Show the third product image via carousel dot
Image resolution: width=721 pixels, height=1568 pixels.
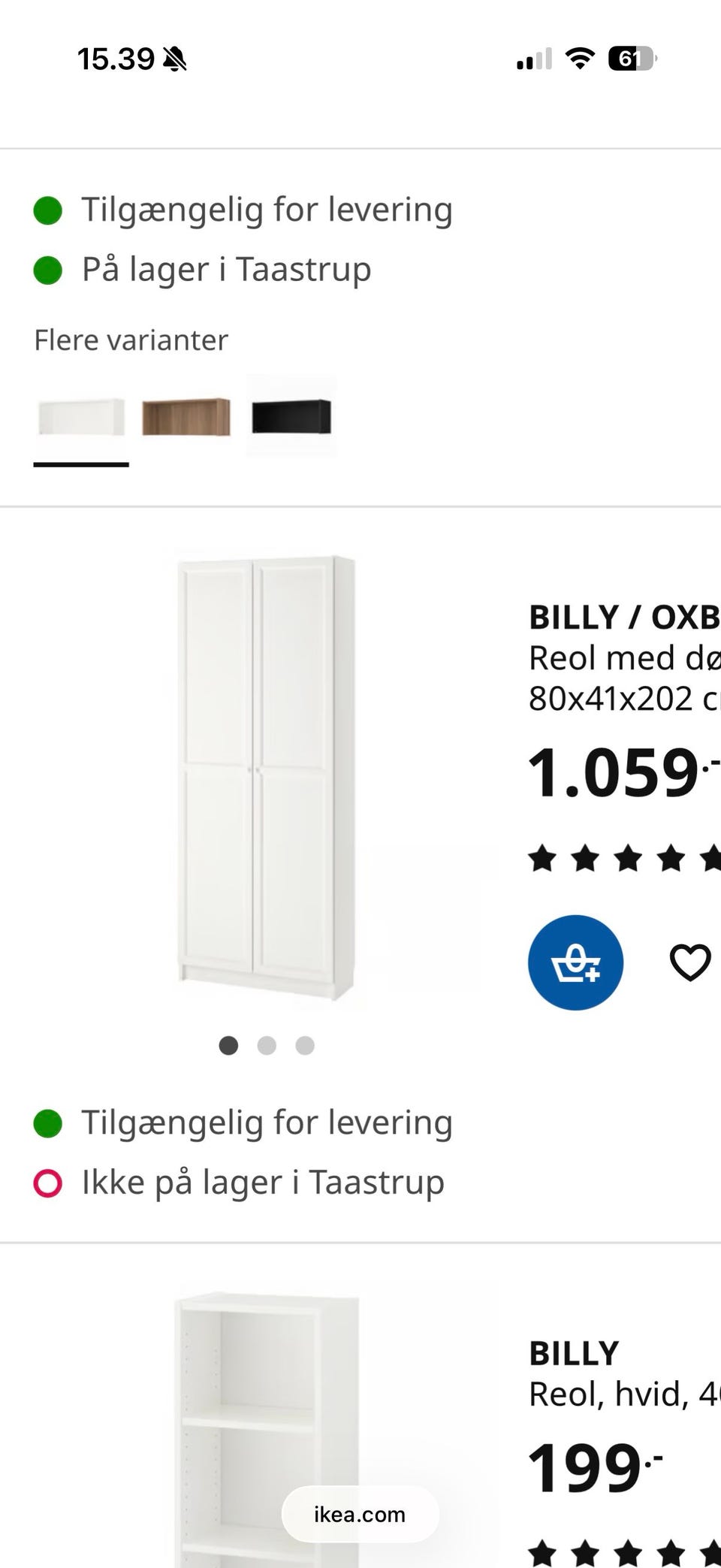304,1046
